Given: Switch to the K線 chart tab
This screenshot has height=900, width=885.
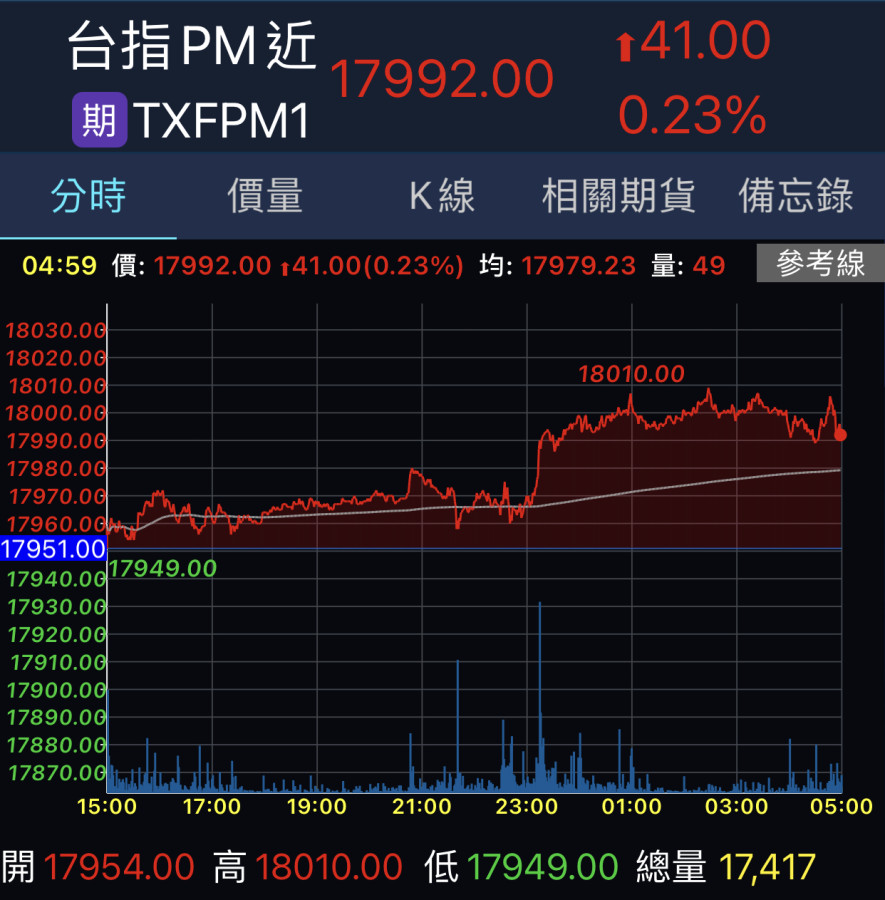Looking at the screenshot, I should click(x=442, y=196).
